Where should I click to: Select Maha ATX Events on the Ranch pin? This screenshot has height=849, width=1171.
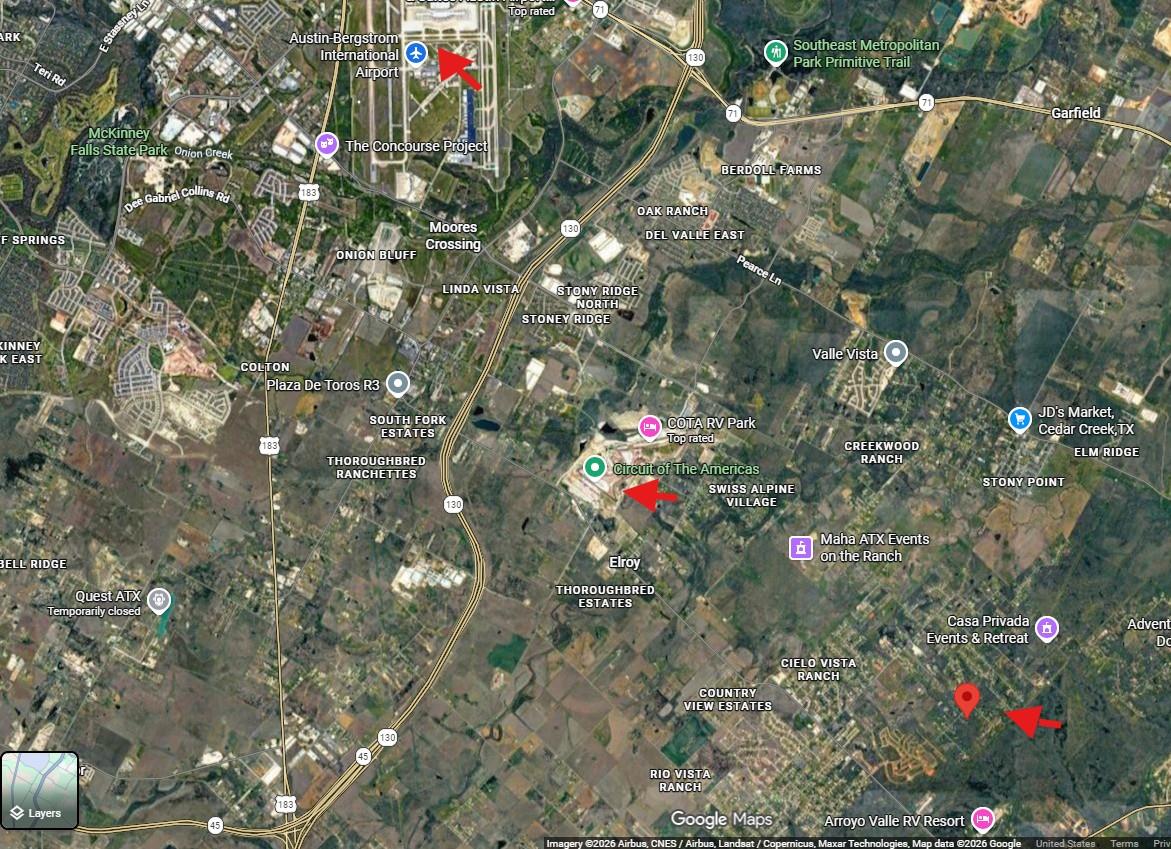tap(801, 547)
